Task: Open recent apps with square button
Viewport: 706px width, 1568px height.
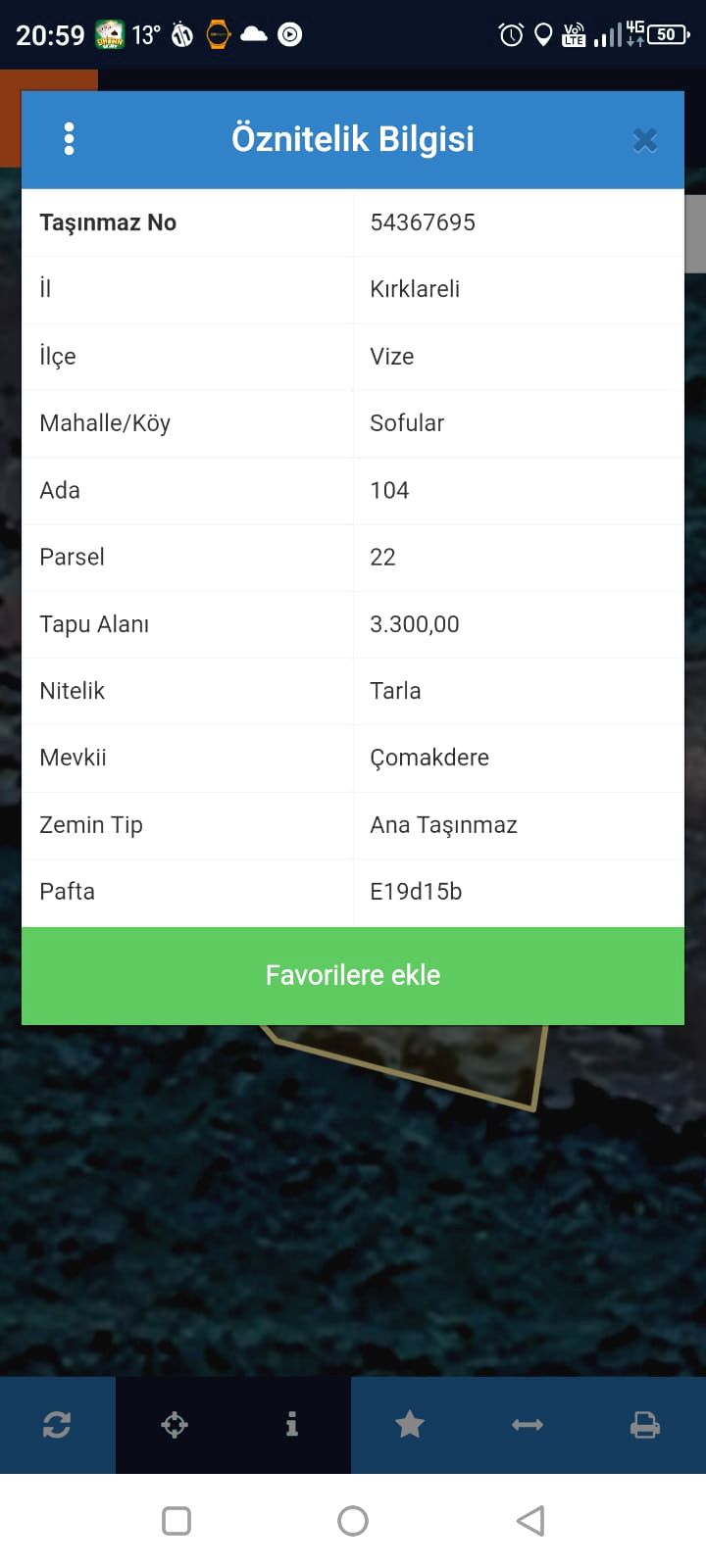Action: [x=176, y=1521]
